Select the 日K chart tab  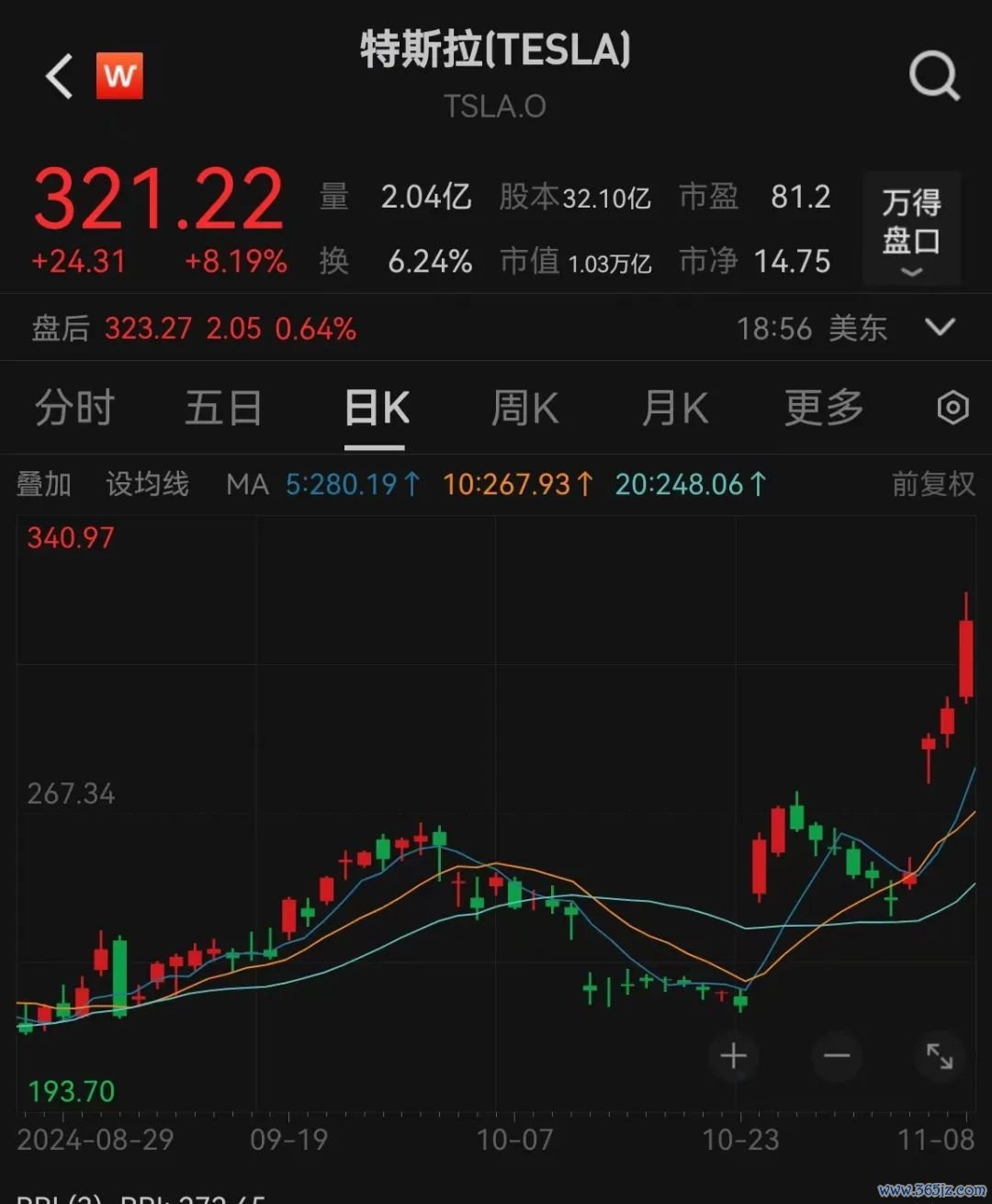point(376,409)
